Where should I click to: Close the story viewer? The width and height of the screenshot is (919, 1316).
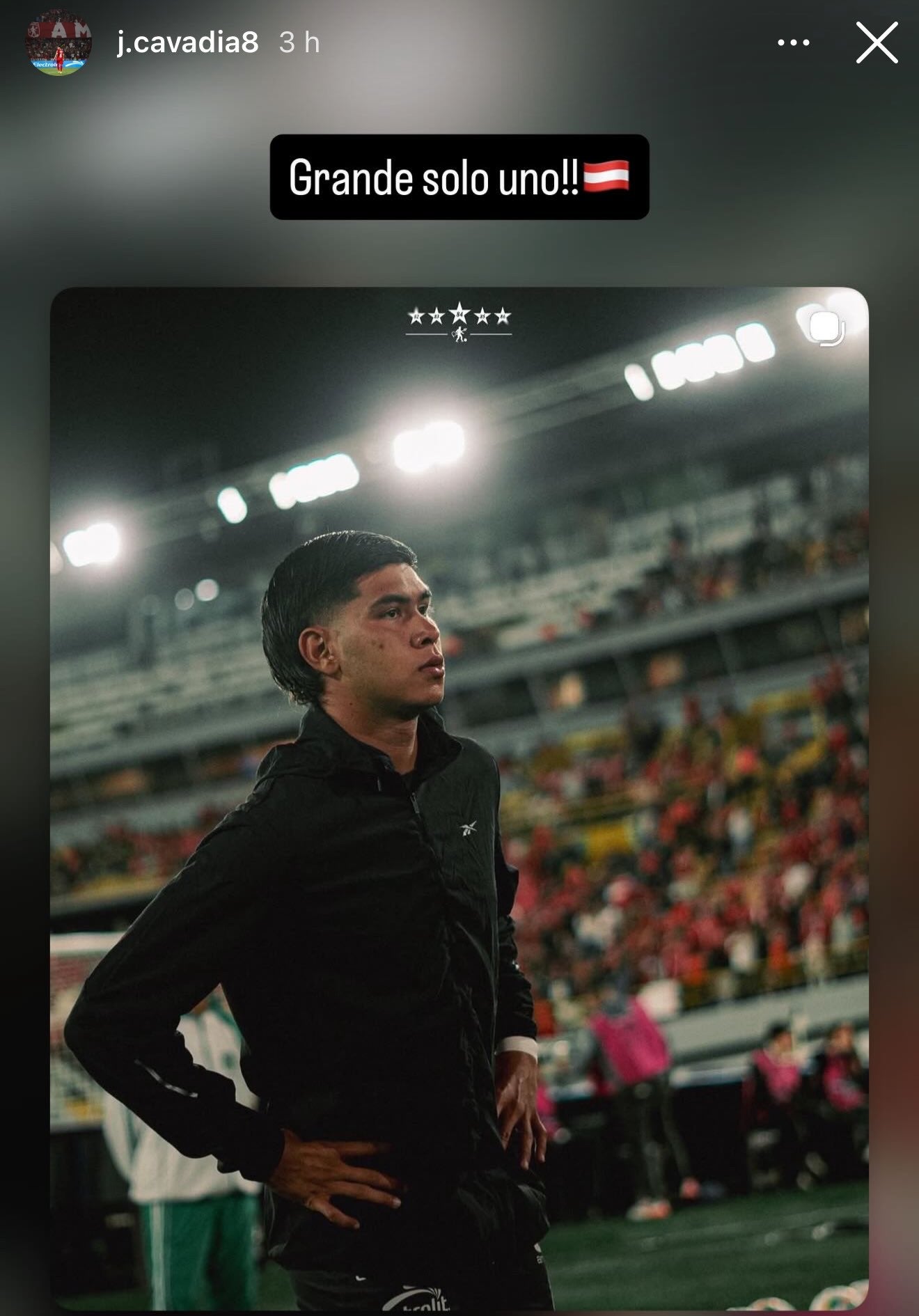[877, 43]
